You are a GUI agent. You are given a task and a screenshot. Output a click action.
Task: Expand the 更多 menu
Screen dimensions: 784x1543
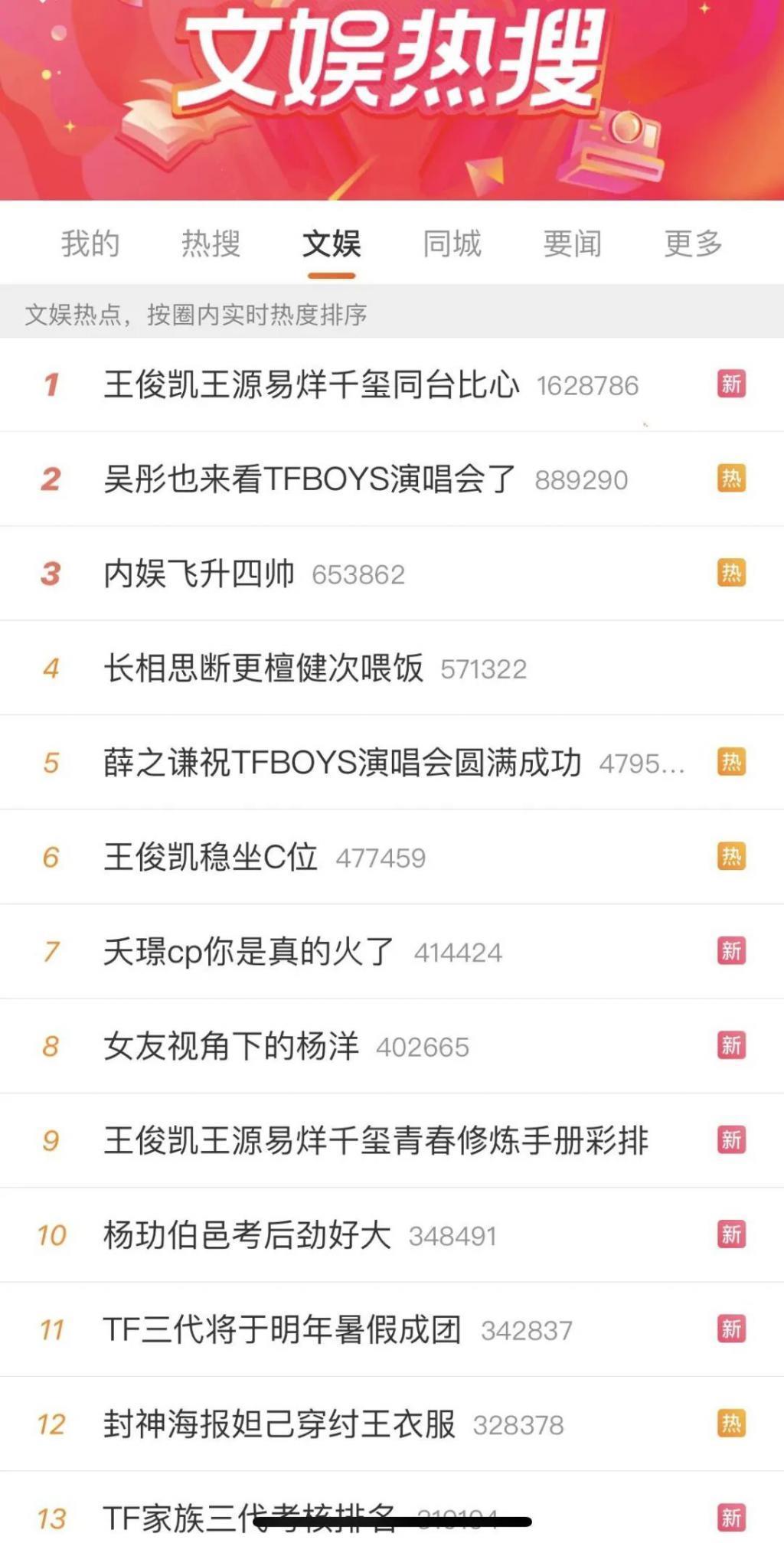point(693,244)
